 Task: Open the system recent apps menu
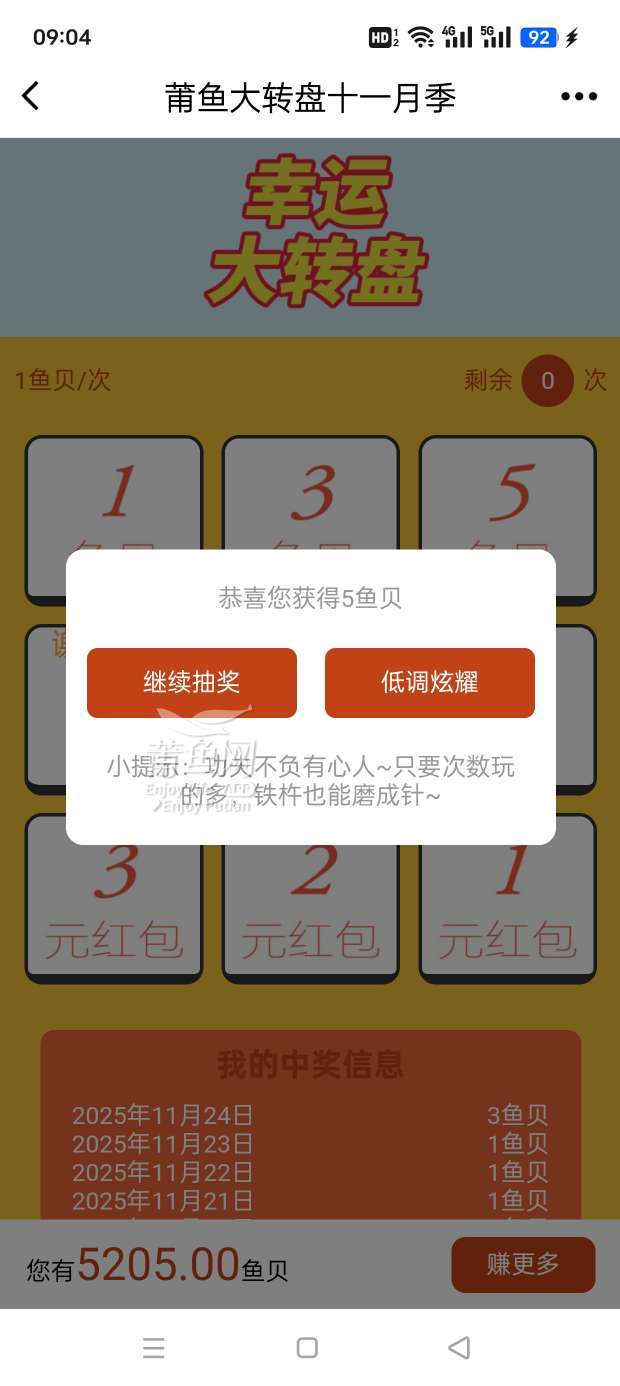[x=154, y=1348]
